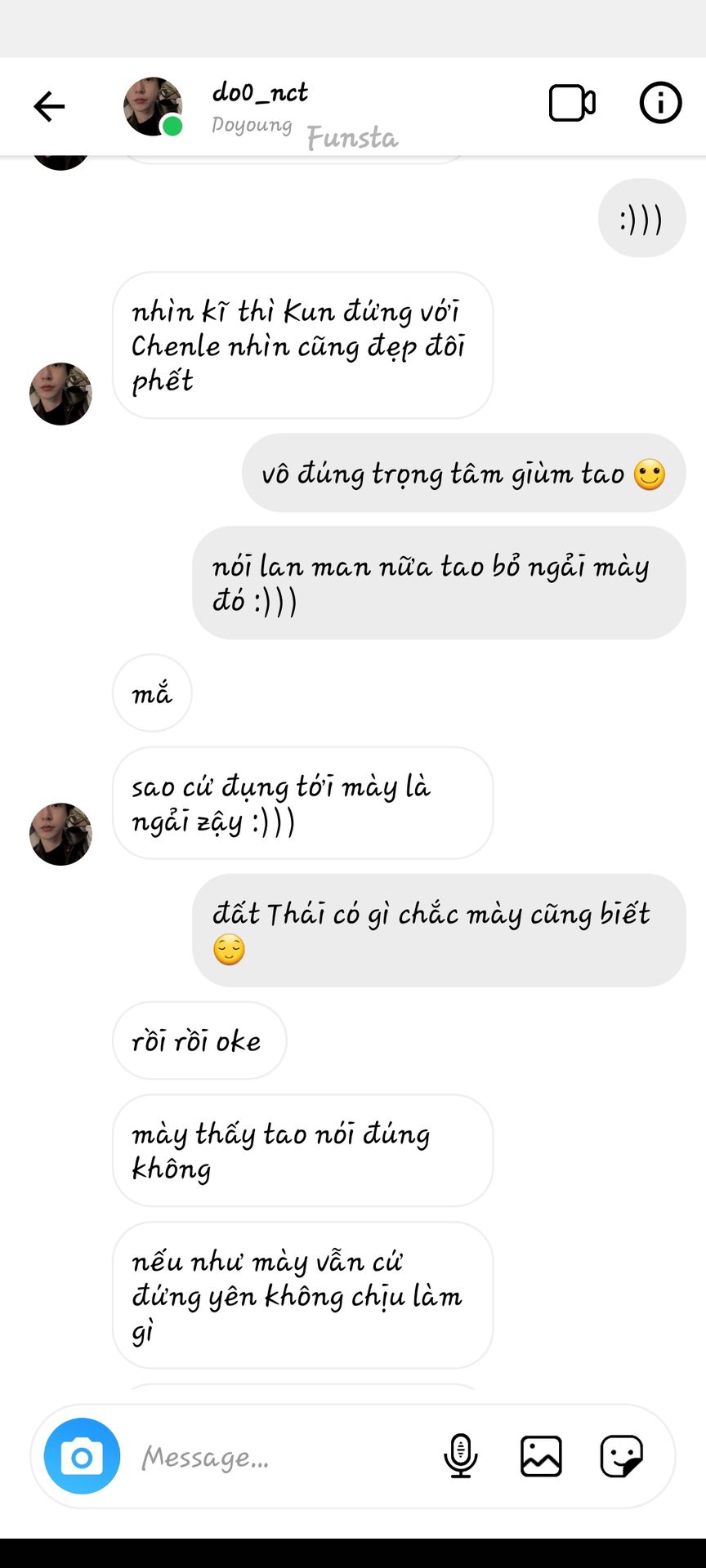Open the sticker picker

[x=621, y=1456]
